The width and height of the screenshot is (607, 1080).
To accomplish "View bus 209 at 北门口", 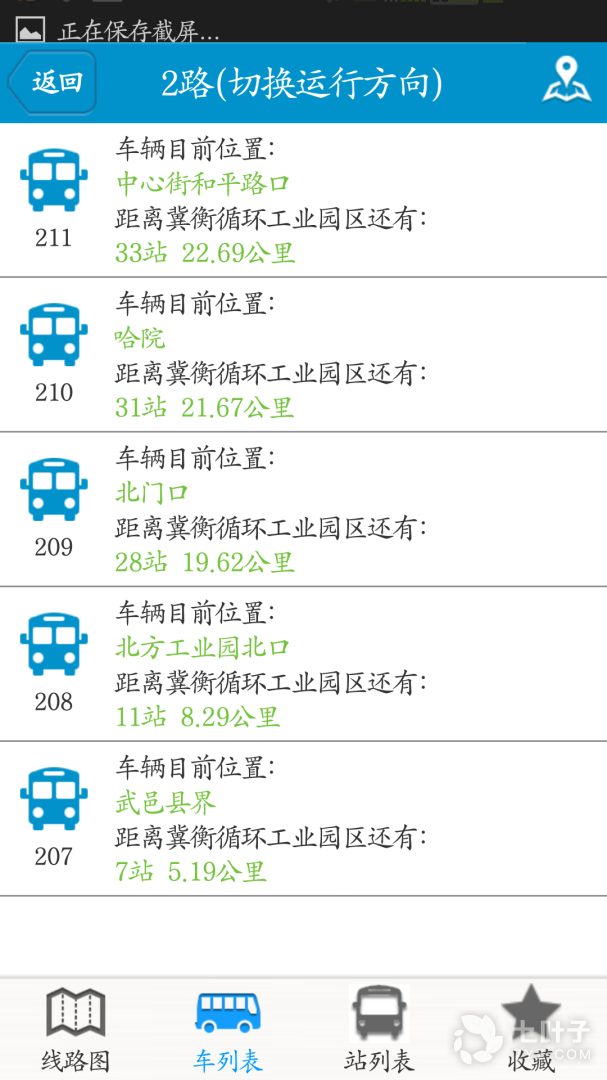I will (303, 509).
